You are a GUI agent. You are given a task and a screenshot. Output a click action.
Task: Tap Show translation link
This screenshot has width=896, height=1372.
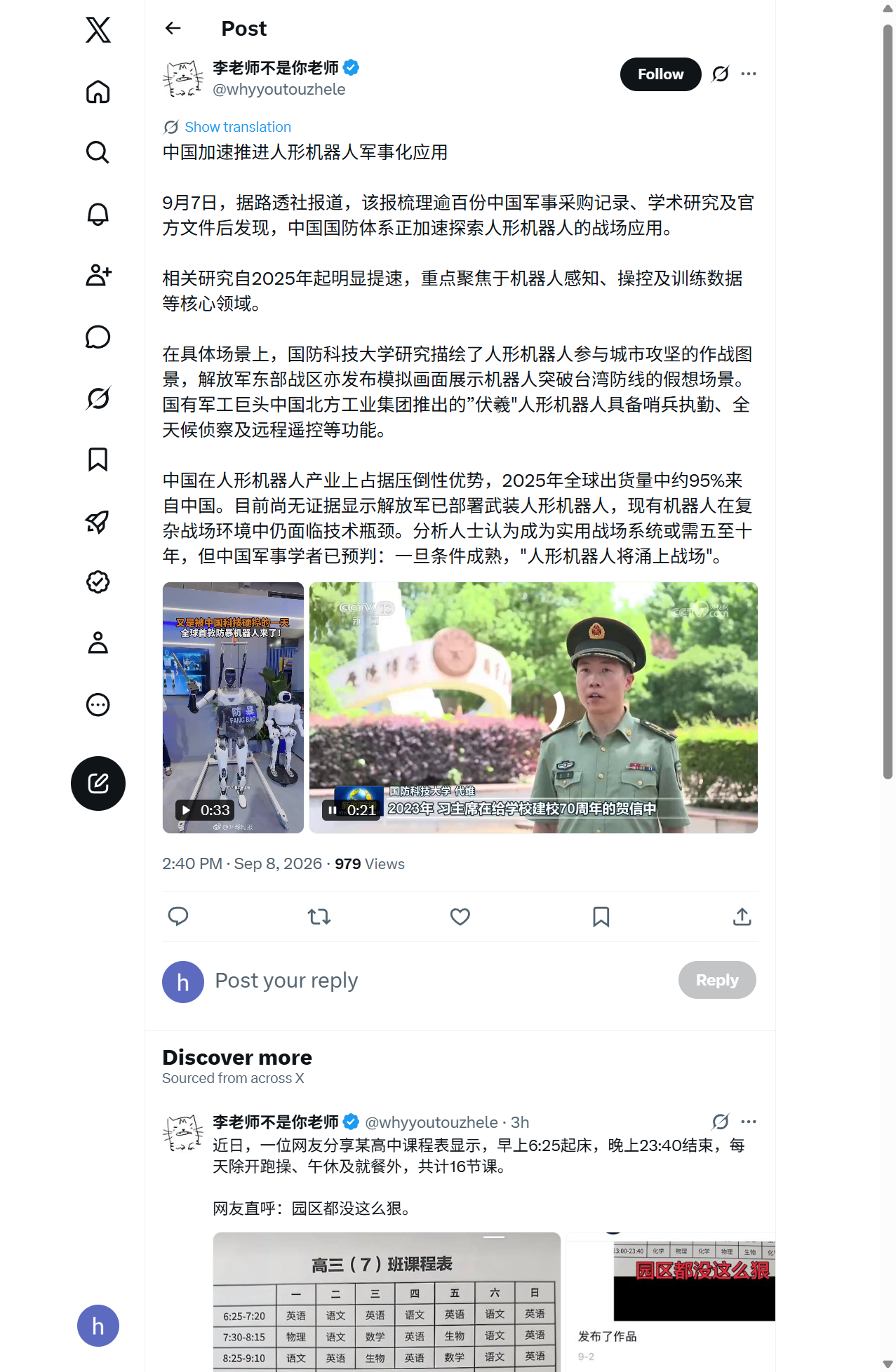click(x=237, y=127)
